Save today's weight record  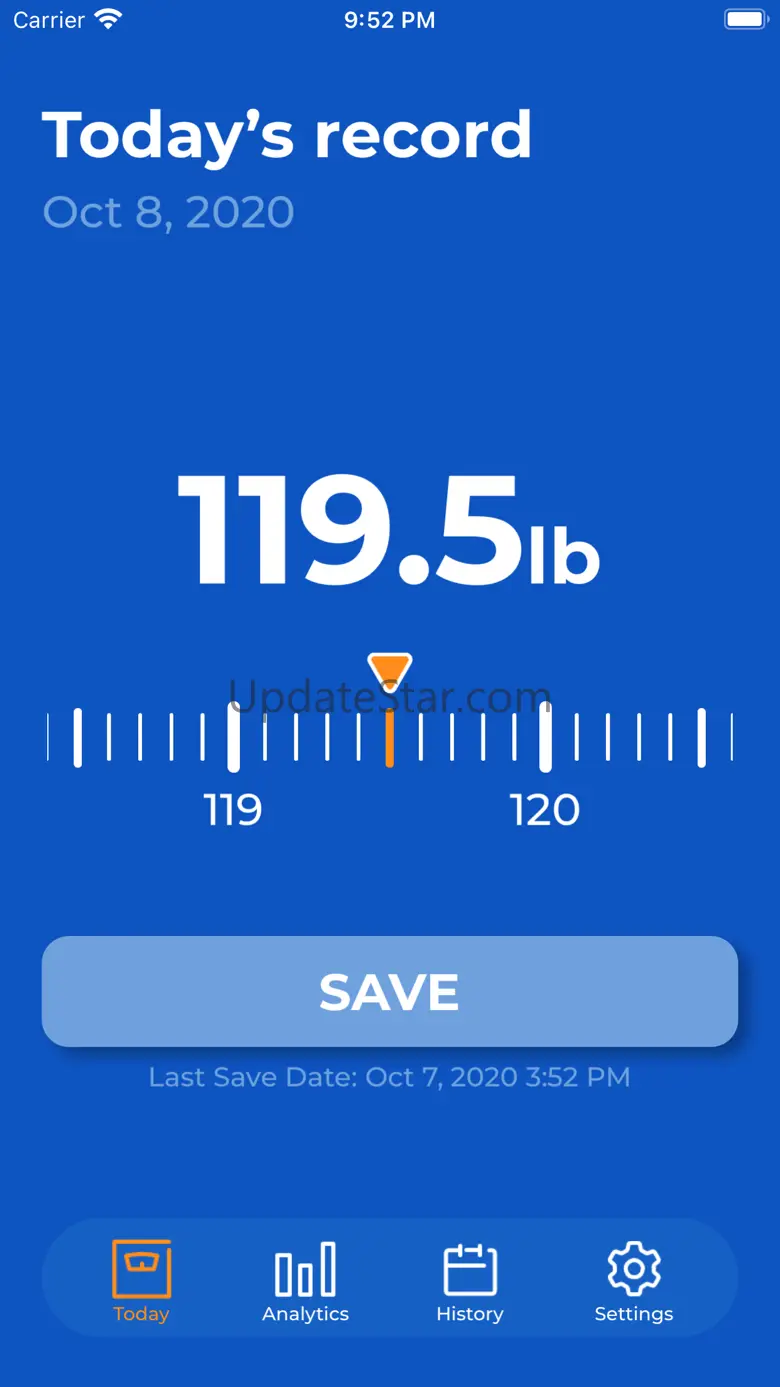[x=389, y=991]
